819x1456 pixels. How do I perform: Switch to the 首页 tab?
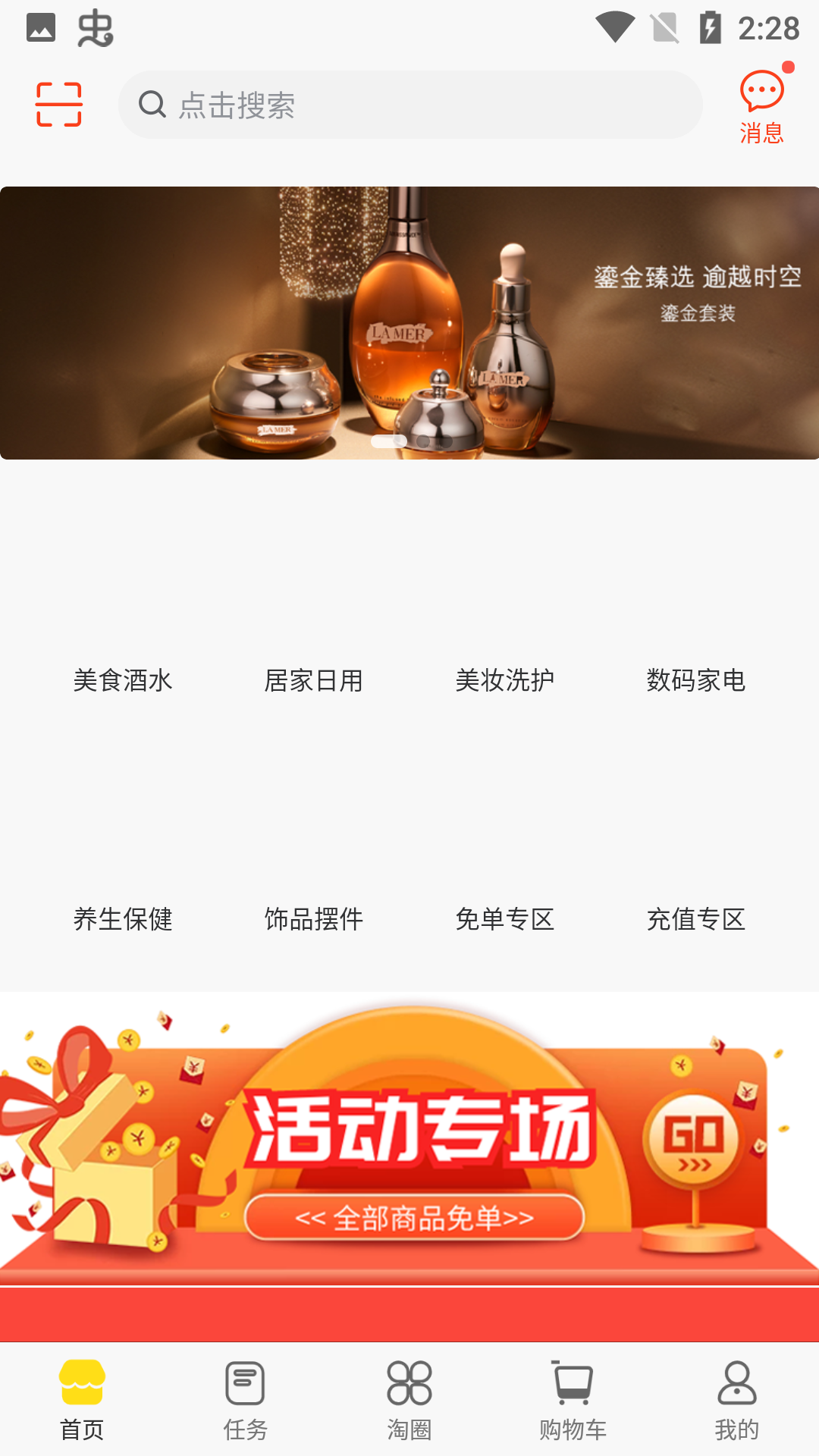pos(82,1400)
